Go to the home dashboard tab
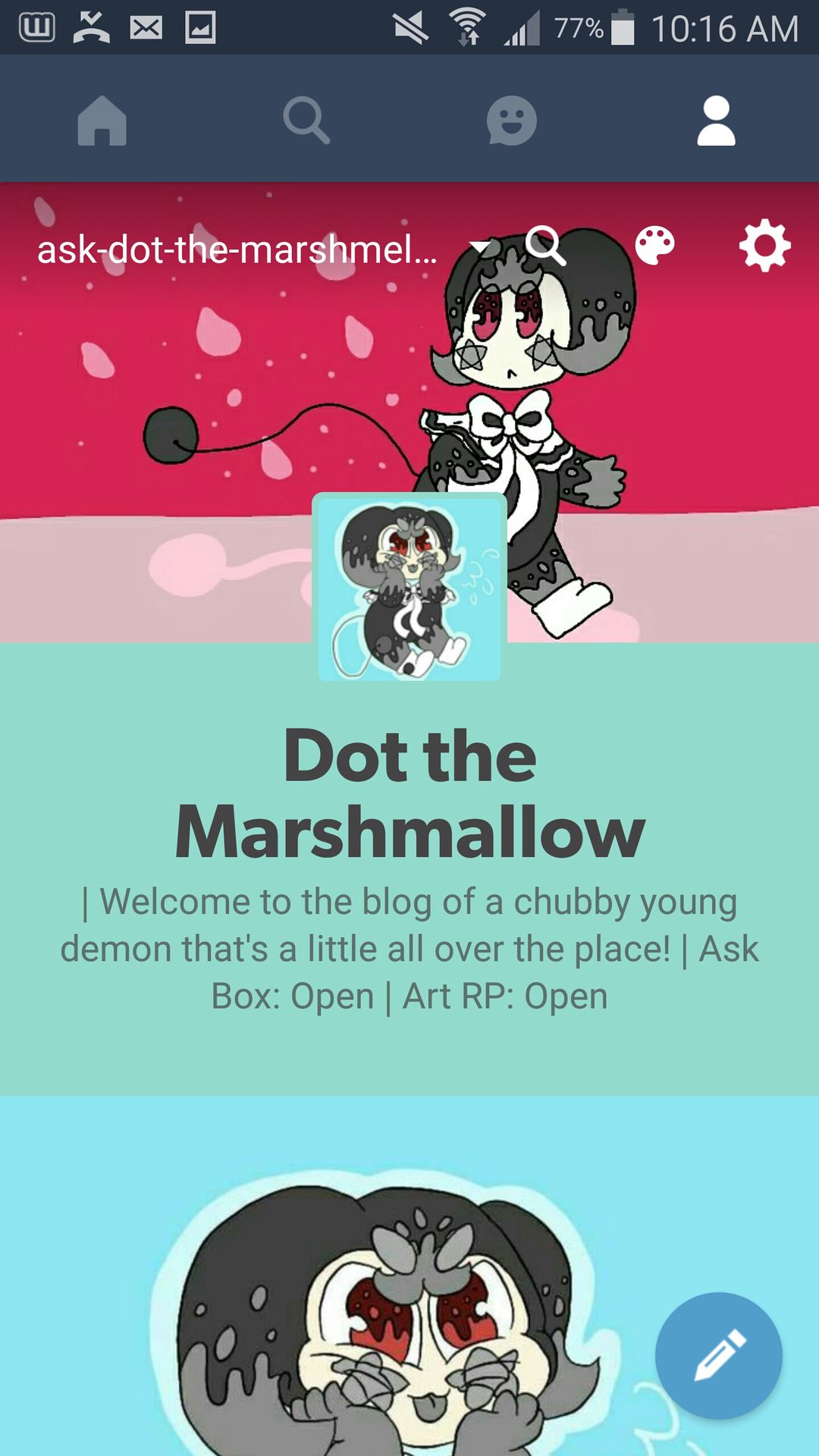The image size is (819, 1456). [x=102, y=120]
